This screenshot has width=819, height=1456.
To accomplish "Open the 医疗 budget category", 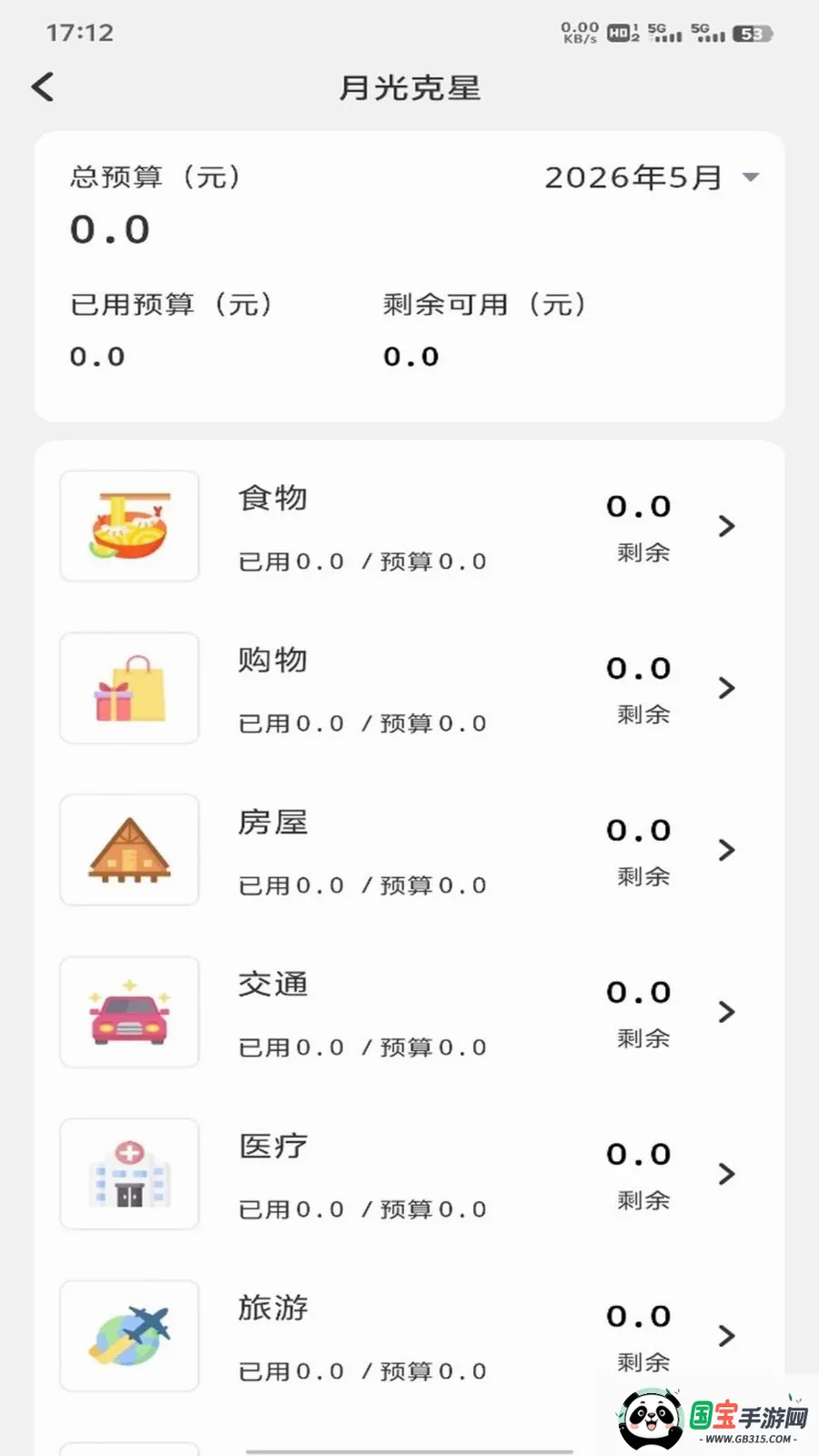I will tap(409, 1174).
